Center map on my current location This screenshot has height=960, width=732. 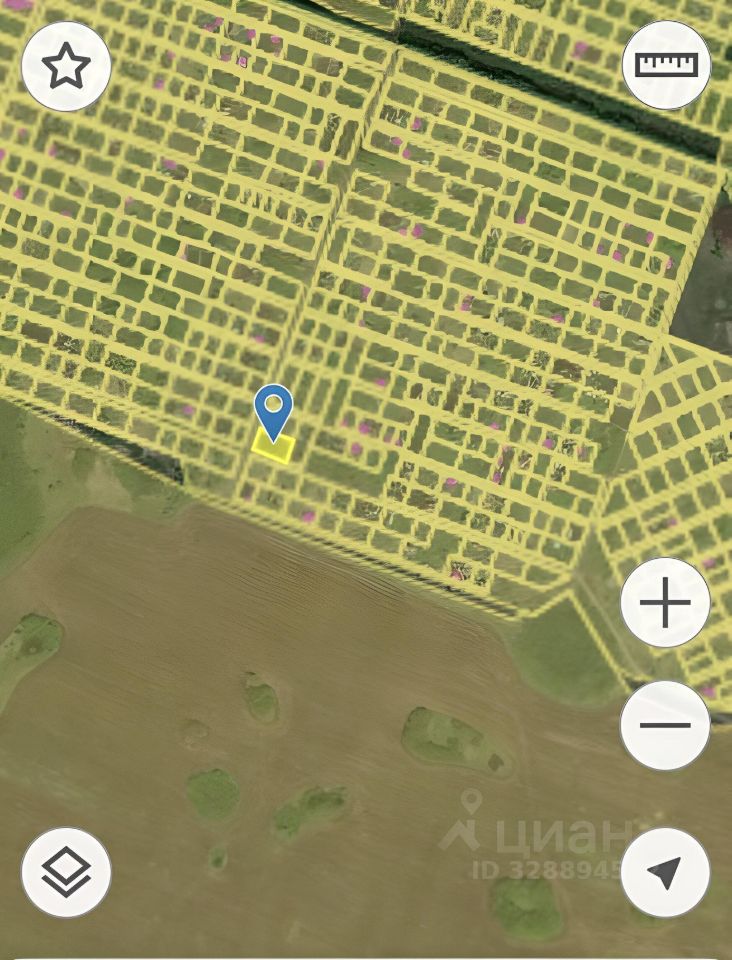point(665,872)
